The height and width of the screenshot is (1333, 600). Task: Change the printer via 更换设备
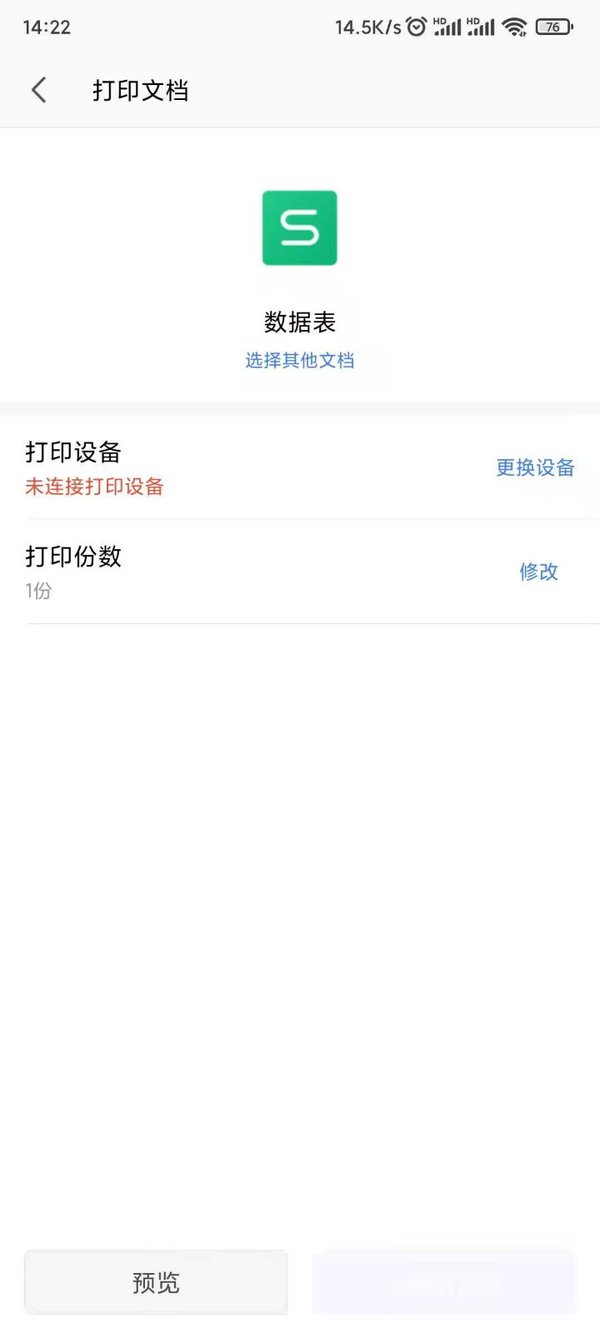click(x=535, y=467)
